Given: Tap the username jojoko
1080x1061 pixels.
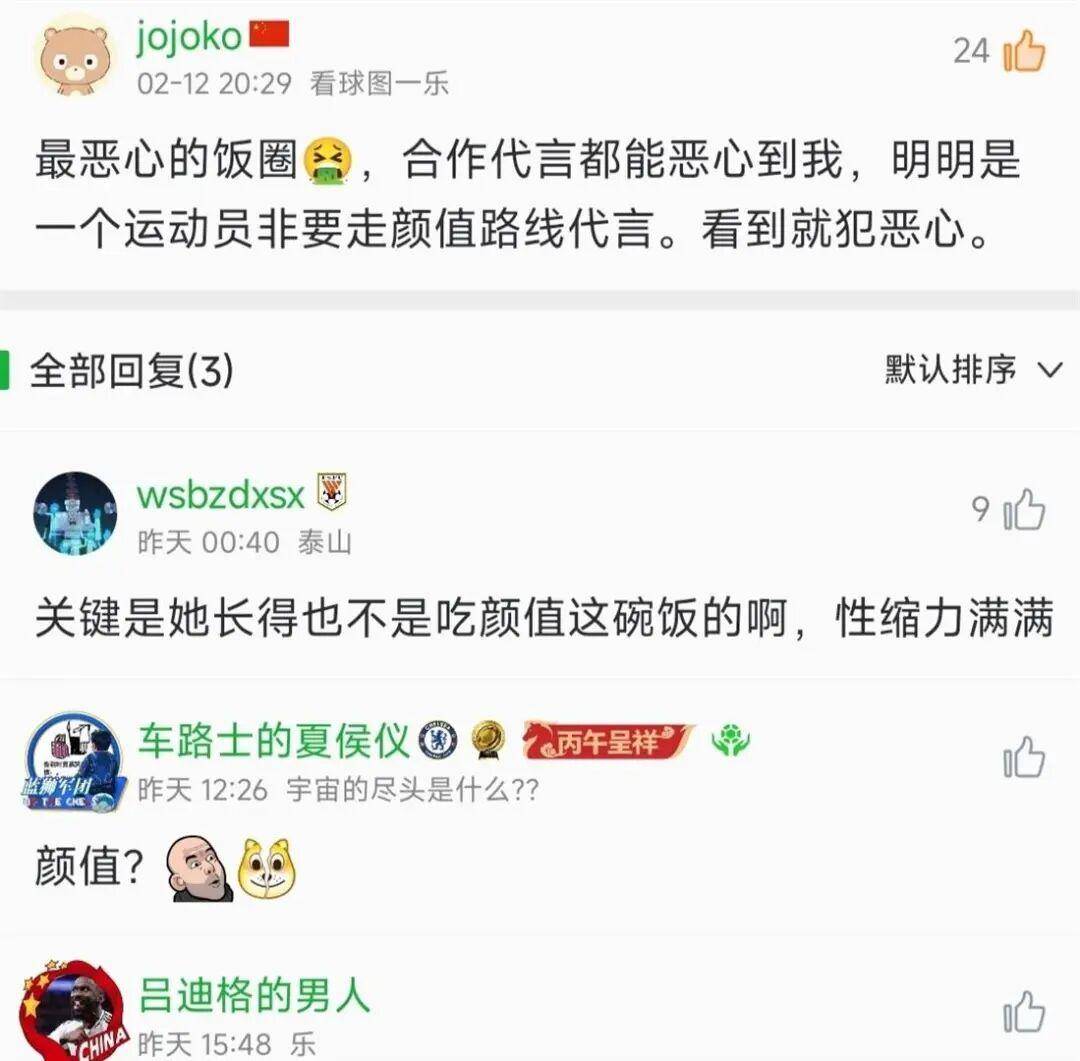Looking at the screenshot, I should 189,37.
